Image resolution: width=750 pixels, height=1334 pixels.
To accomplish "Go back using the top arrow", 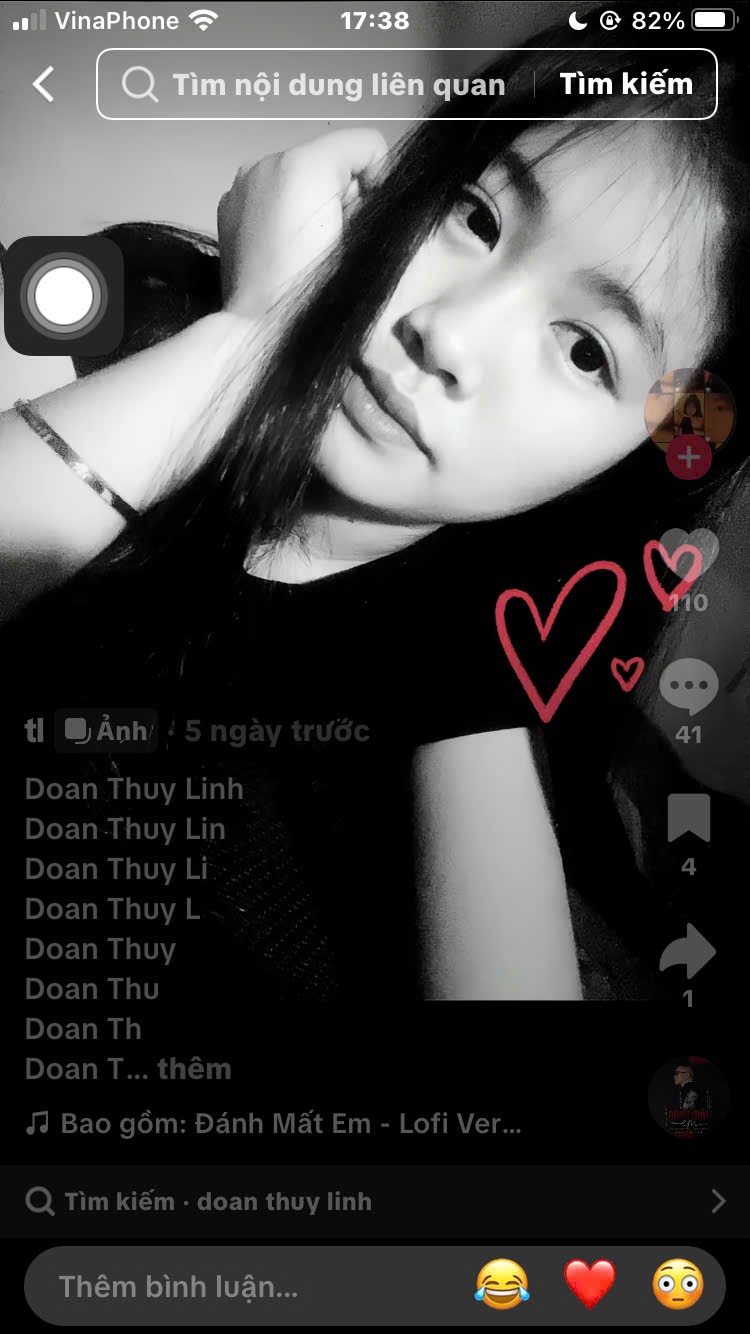I will (44, 85).
